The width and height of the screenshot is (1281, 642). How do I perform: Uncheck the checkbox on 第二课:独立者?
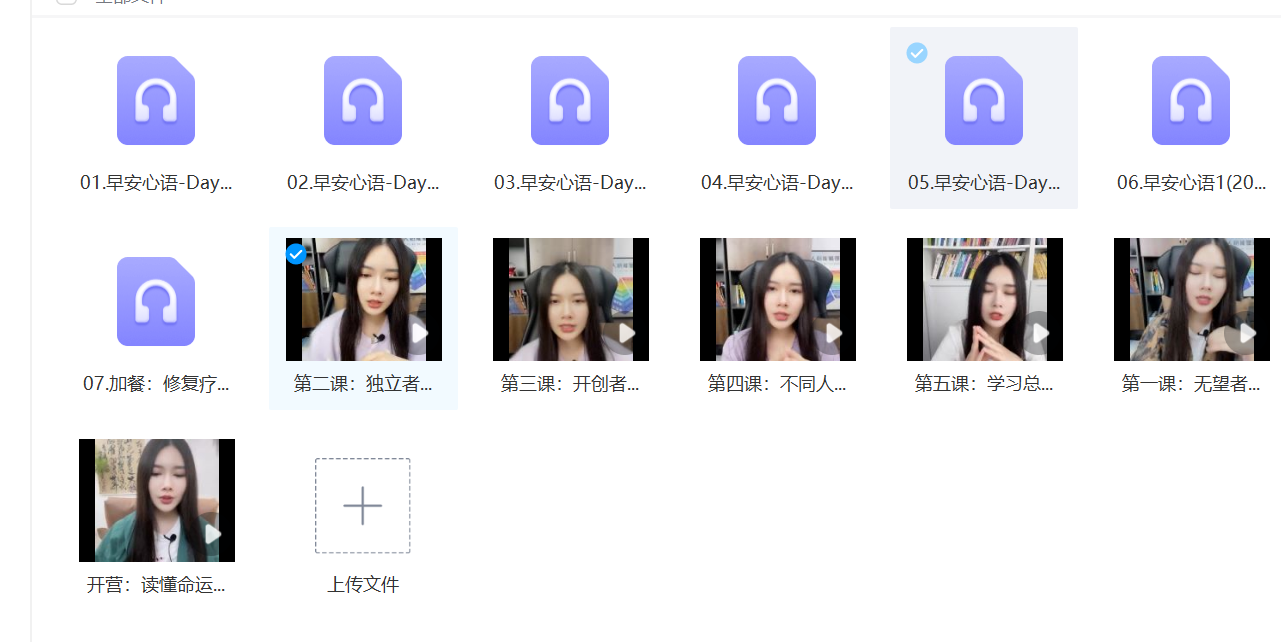295,254
